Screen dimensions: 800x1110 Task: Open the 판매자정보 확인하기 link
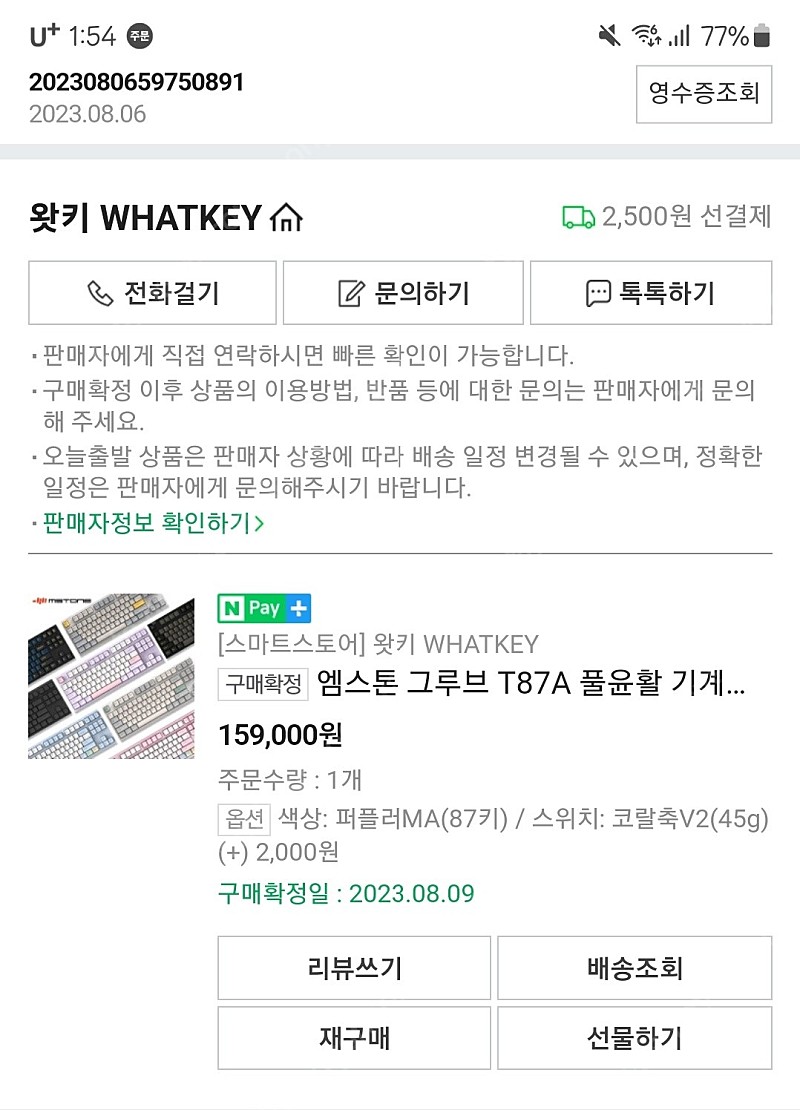click(x=152, y=522)
